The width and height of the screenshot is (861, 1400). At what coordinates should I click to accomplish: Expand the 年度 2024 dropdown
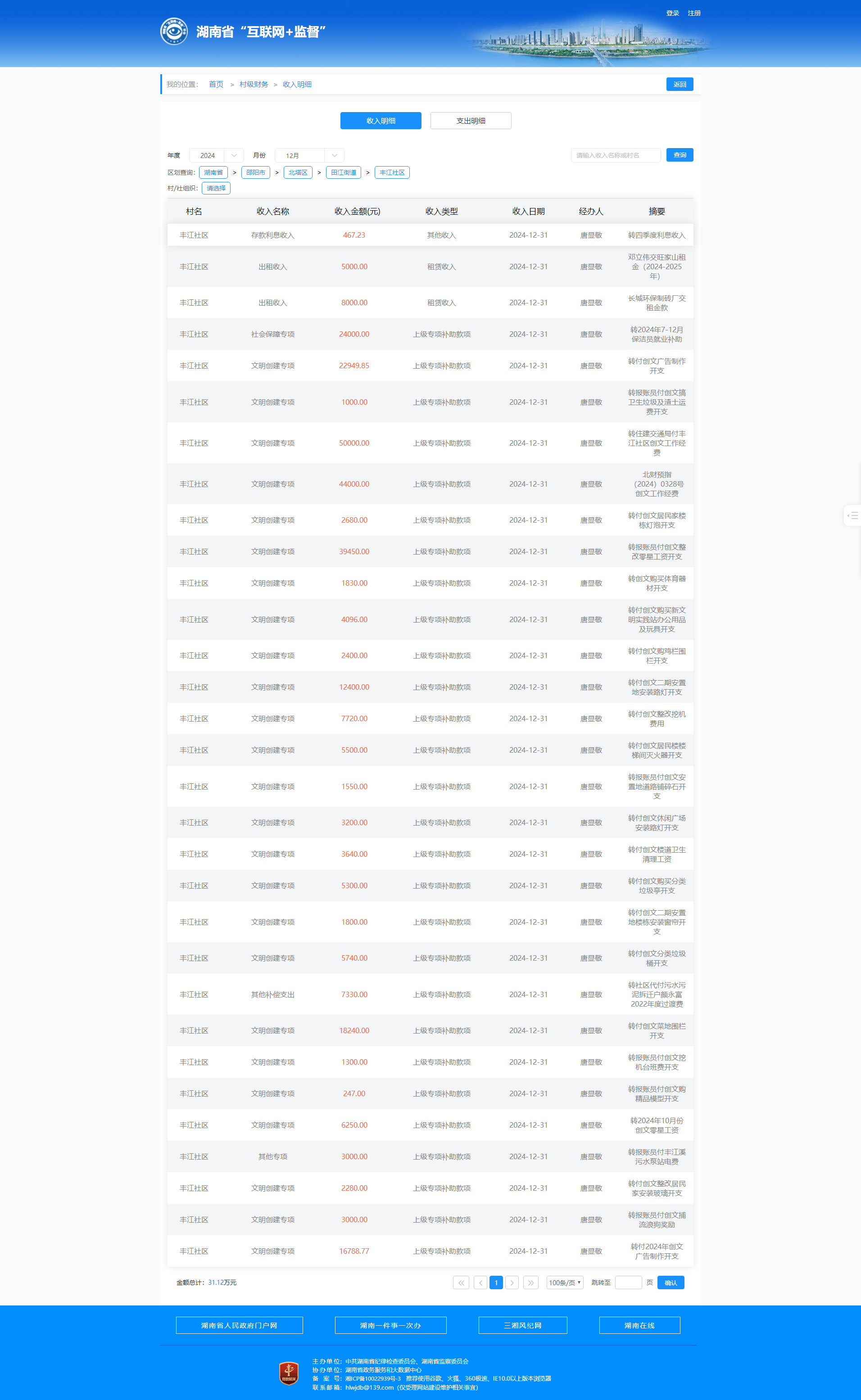click(217, 155)
